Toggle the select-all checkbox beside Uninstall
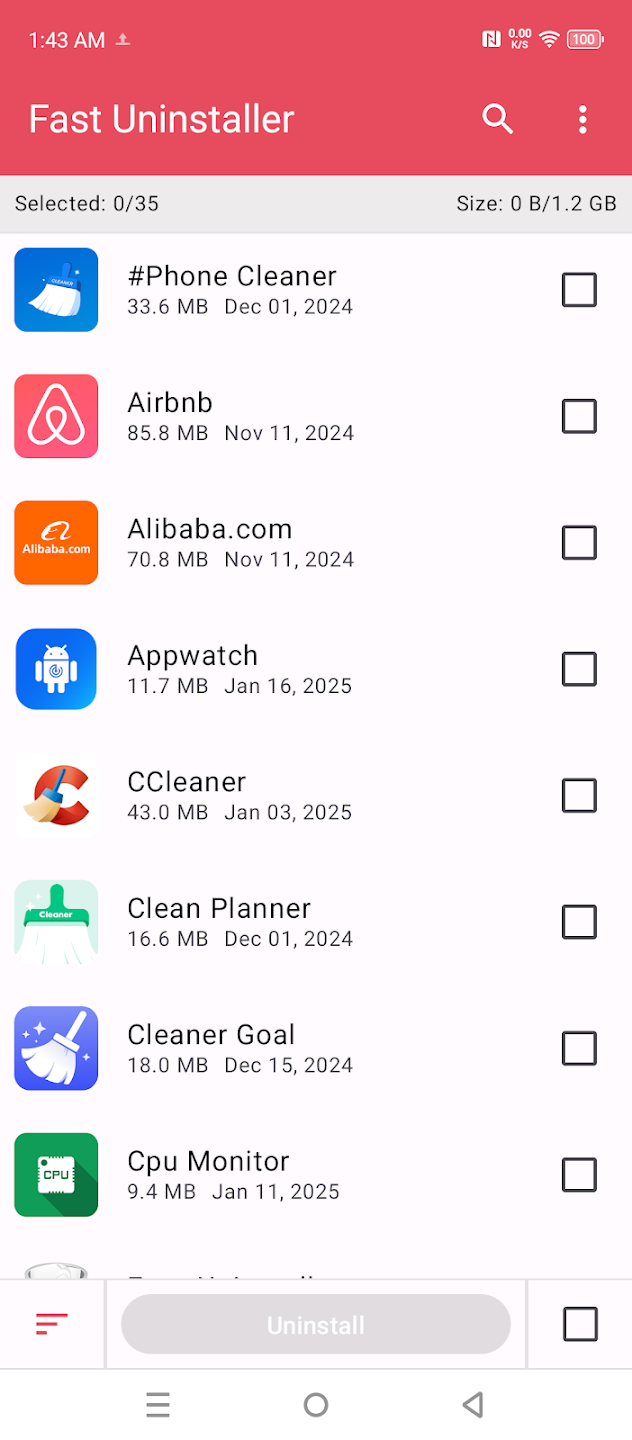 (580, 1324)
